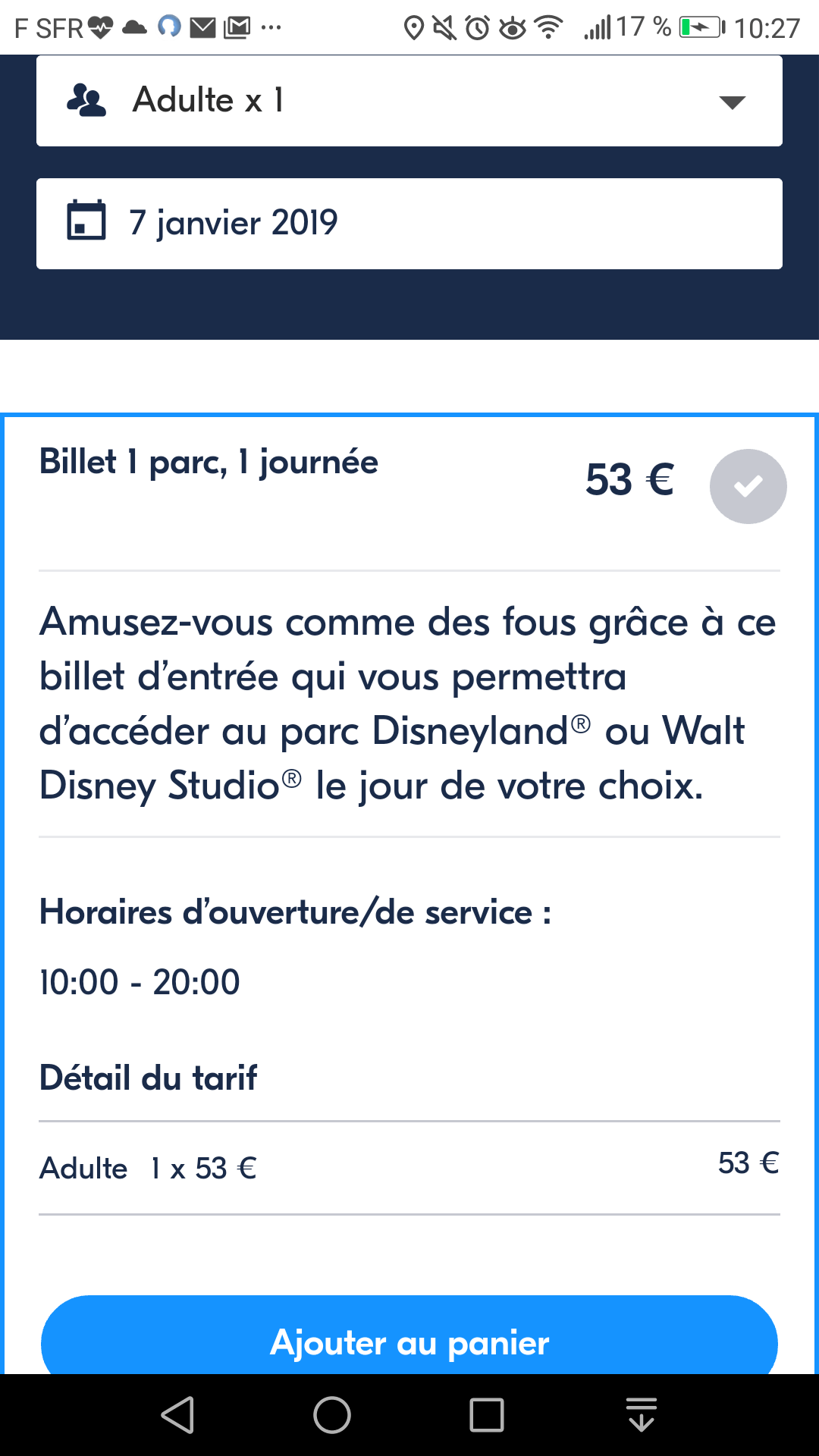
Task: Select the Billet 1 parc, 1 journée checkmark
Action: [748, 486]
